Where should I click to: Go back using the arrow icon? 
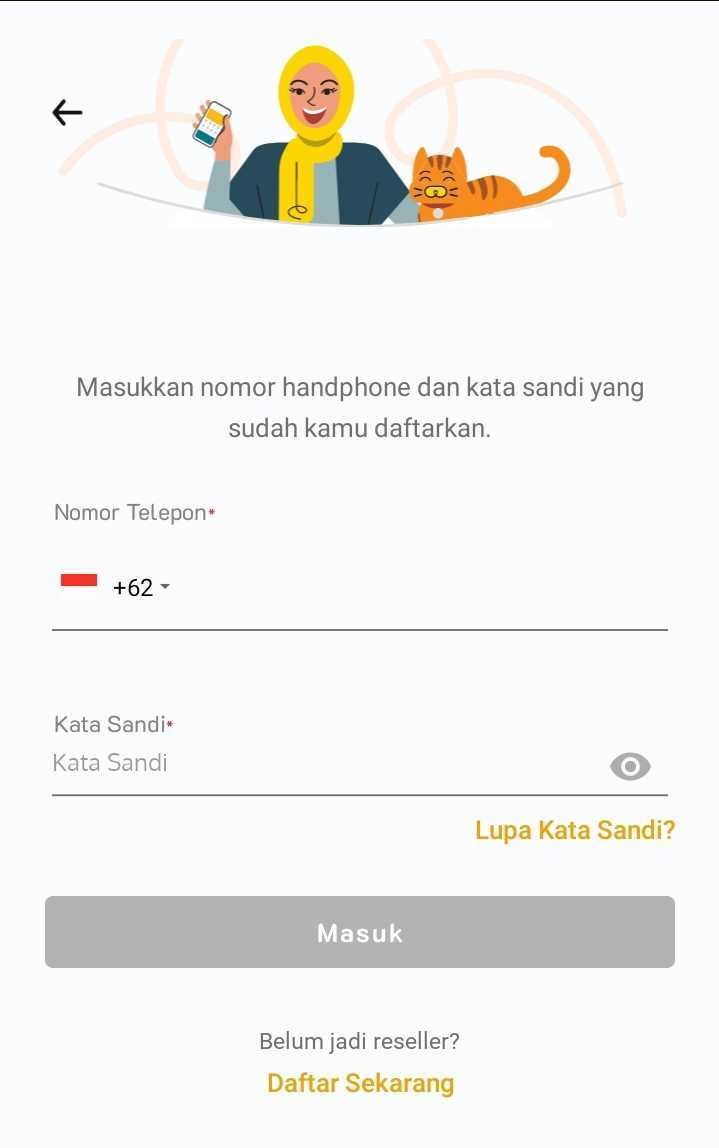point(67,112)
